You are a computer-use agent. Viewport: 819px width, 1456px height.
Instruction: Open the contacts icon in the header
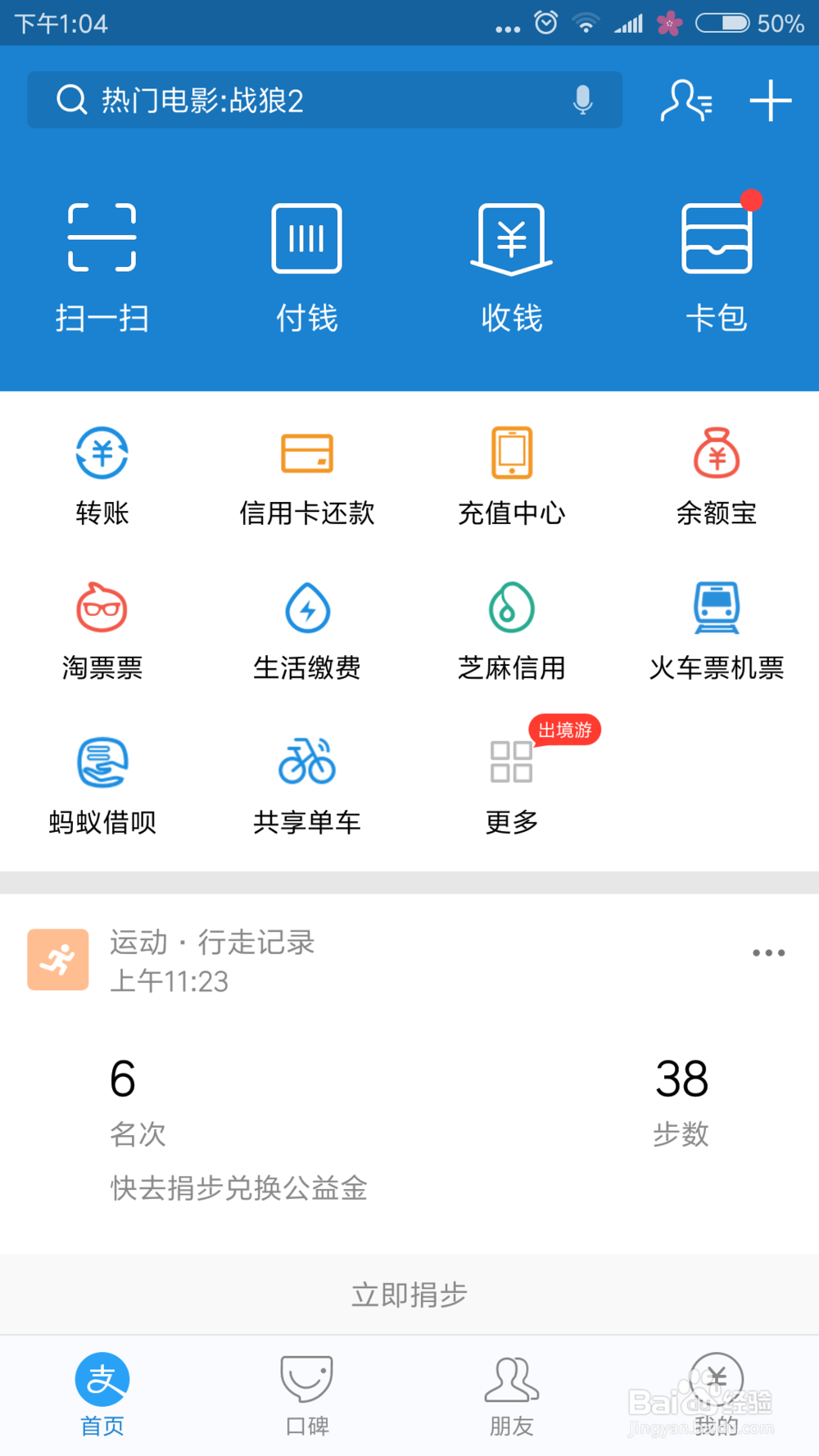[x=686, y=101]
